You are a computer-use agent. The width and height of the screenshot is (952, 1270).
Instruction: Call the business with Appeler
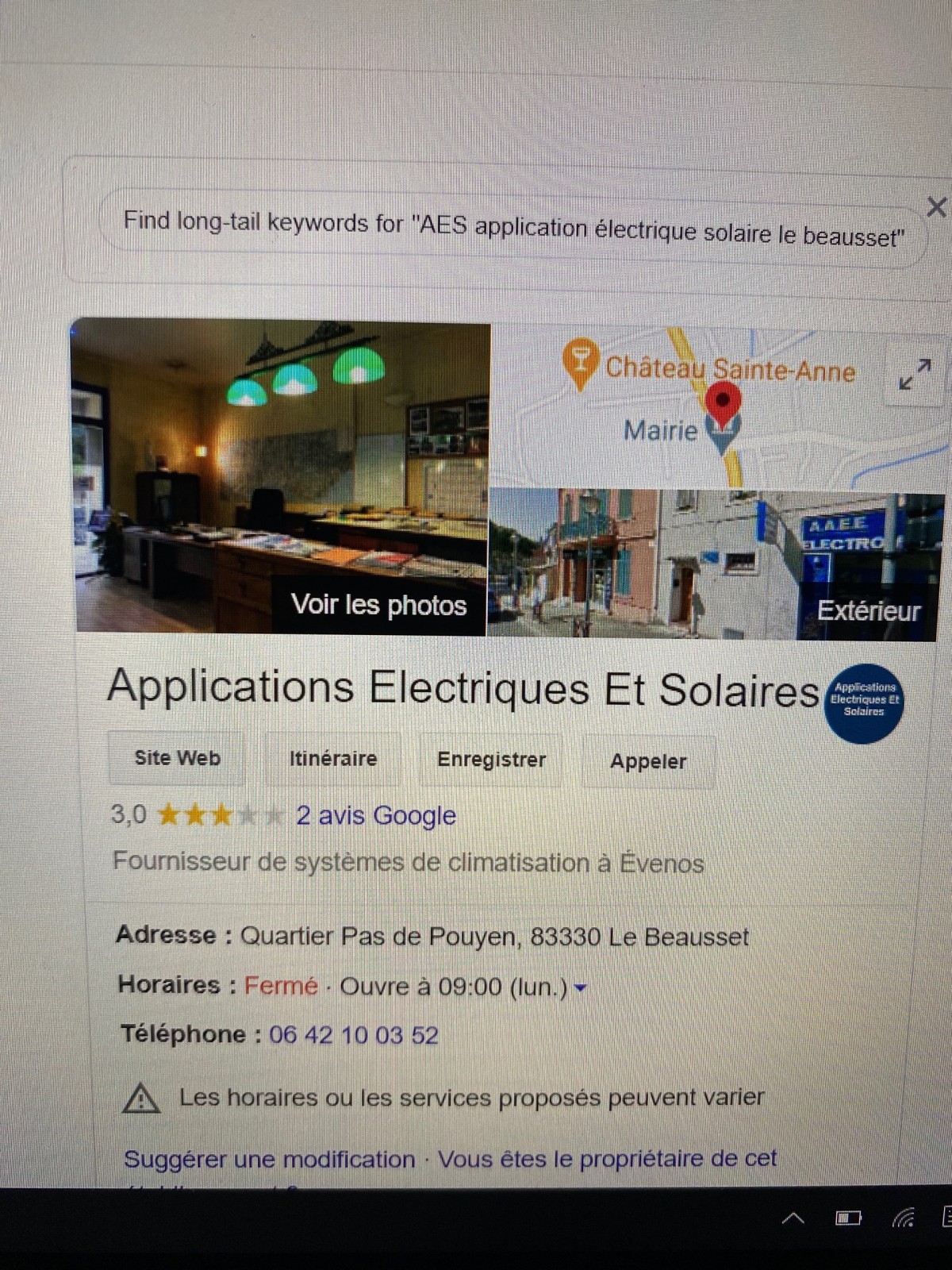click(x=648, y=761)
